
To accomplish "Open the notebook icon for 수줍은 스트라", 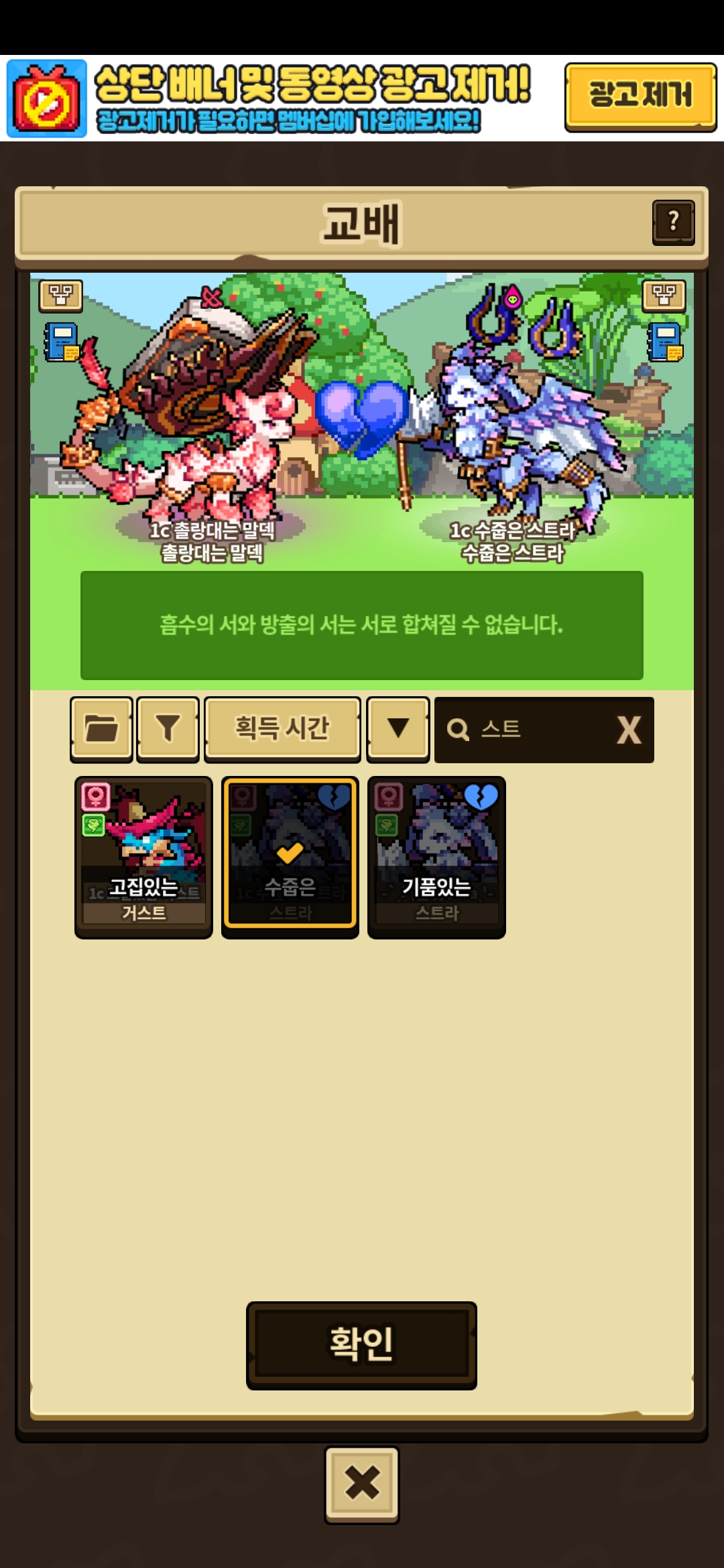I will [x=665, y=342].
